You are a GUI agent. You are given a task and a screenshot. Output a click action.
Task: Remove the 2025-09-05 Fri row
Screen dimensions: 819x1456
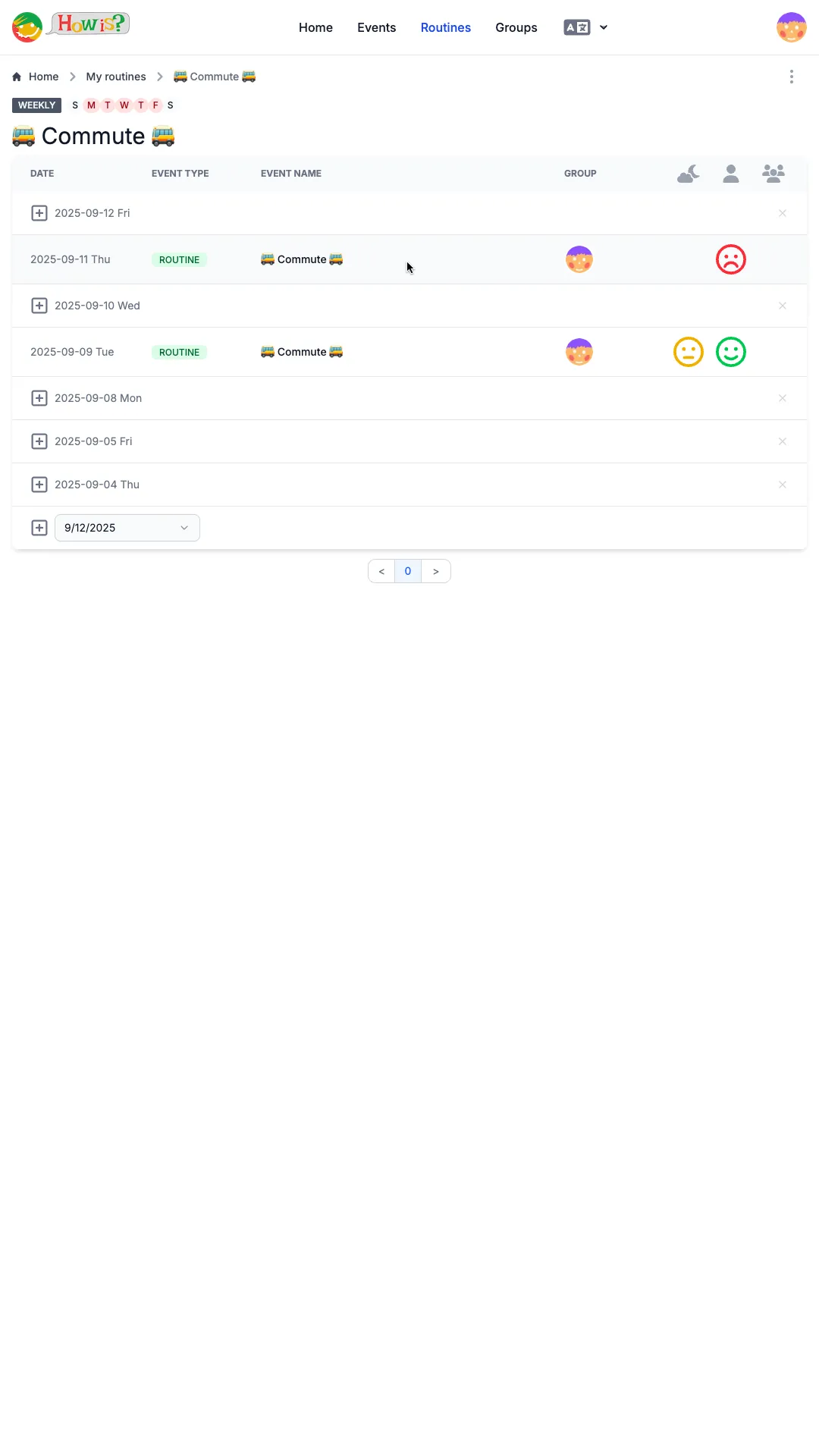click(x=782, y=441)
